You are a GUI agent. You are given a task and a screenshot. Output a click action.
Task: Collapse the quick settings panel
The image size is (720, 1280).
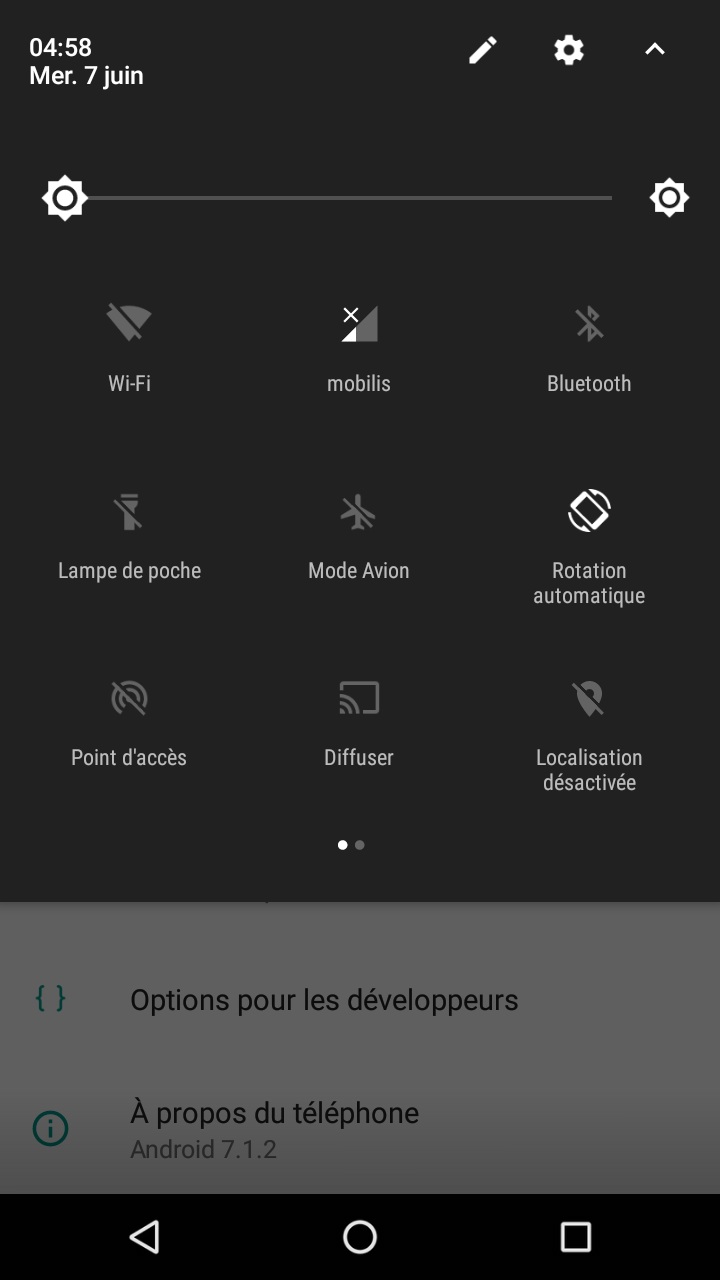(x=655, y=49)
